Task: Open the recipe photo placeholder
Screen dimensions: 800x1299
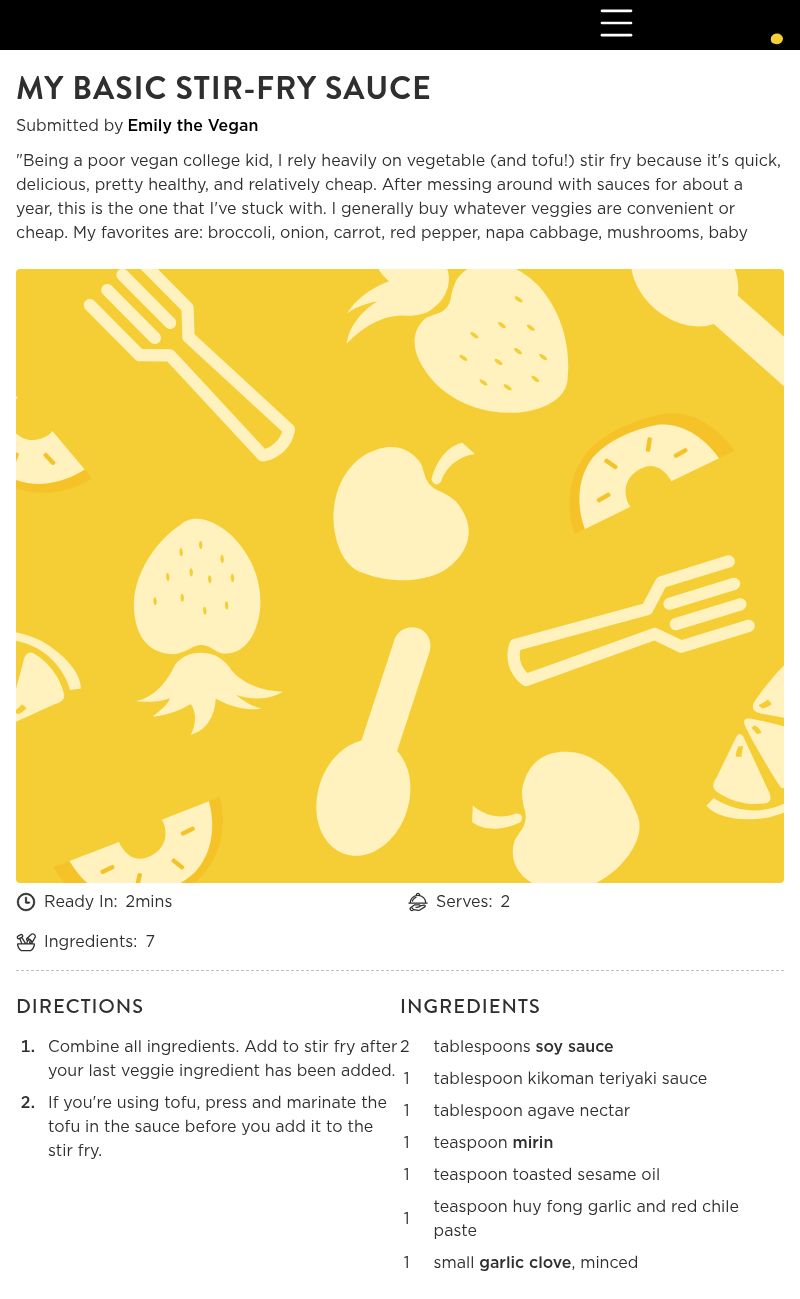Action: point(400,575)
